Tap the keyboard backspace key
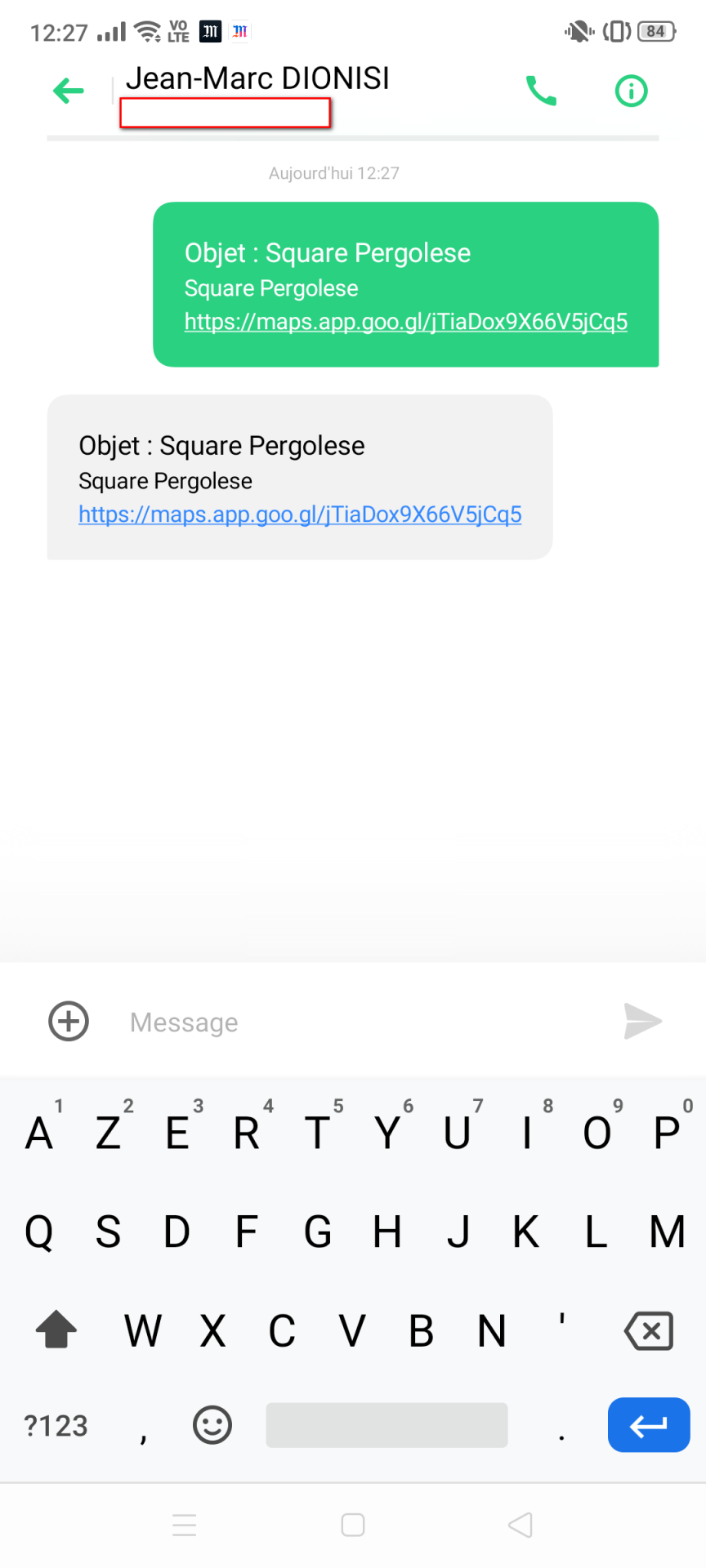 pyautogui.click(x=649, y=1331)
